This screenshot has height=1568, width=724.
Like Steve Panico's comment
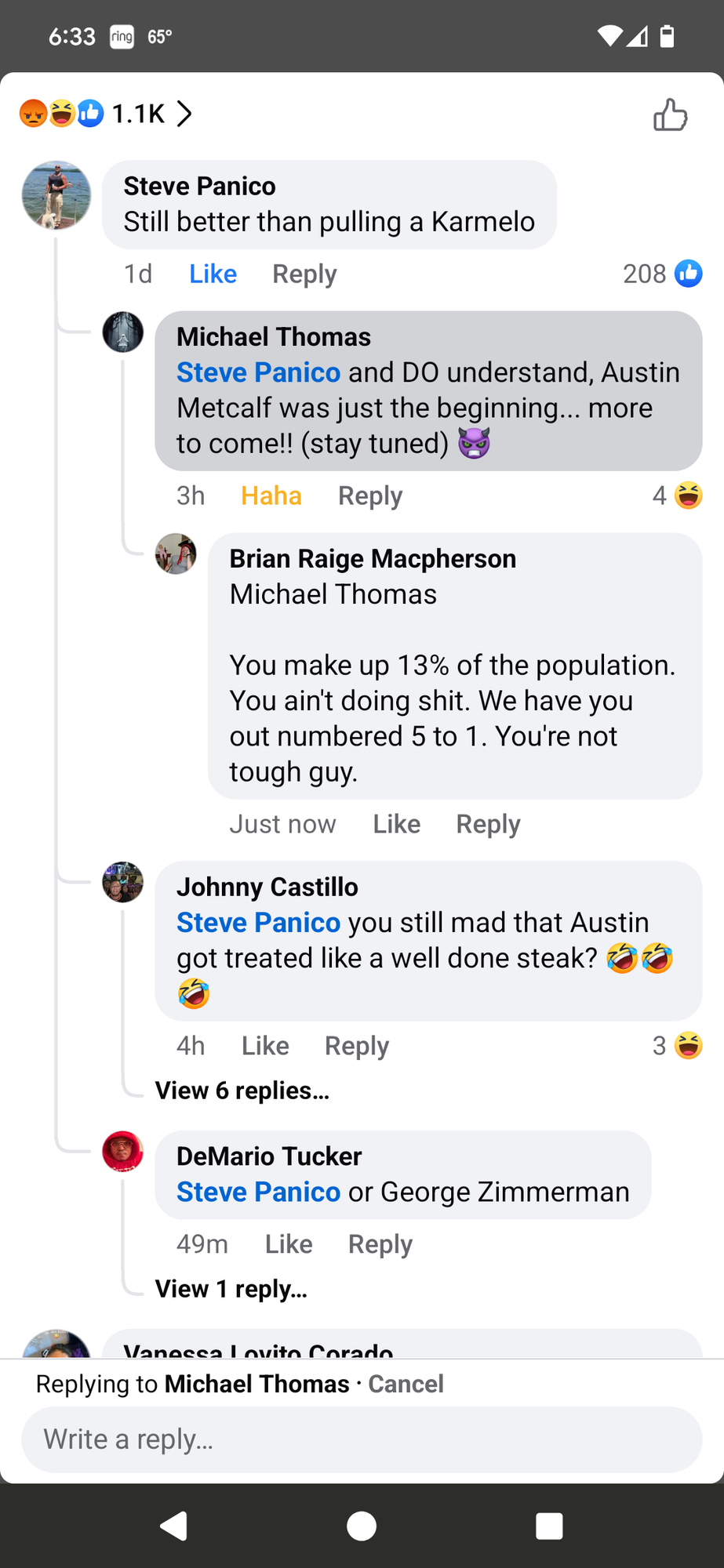(213, 274)
